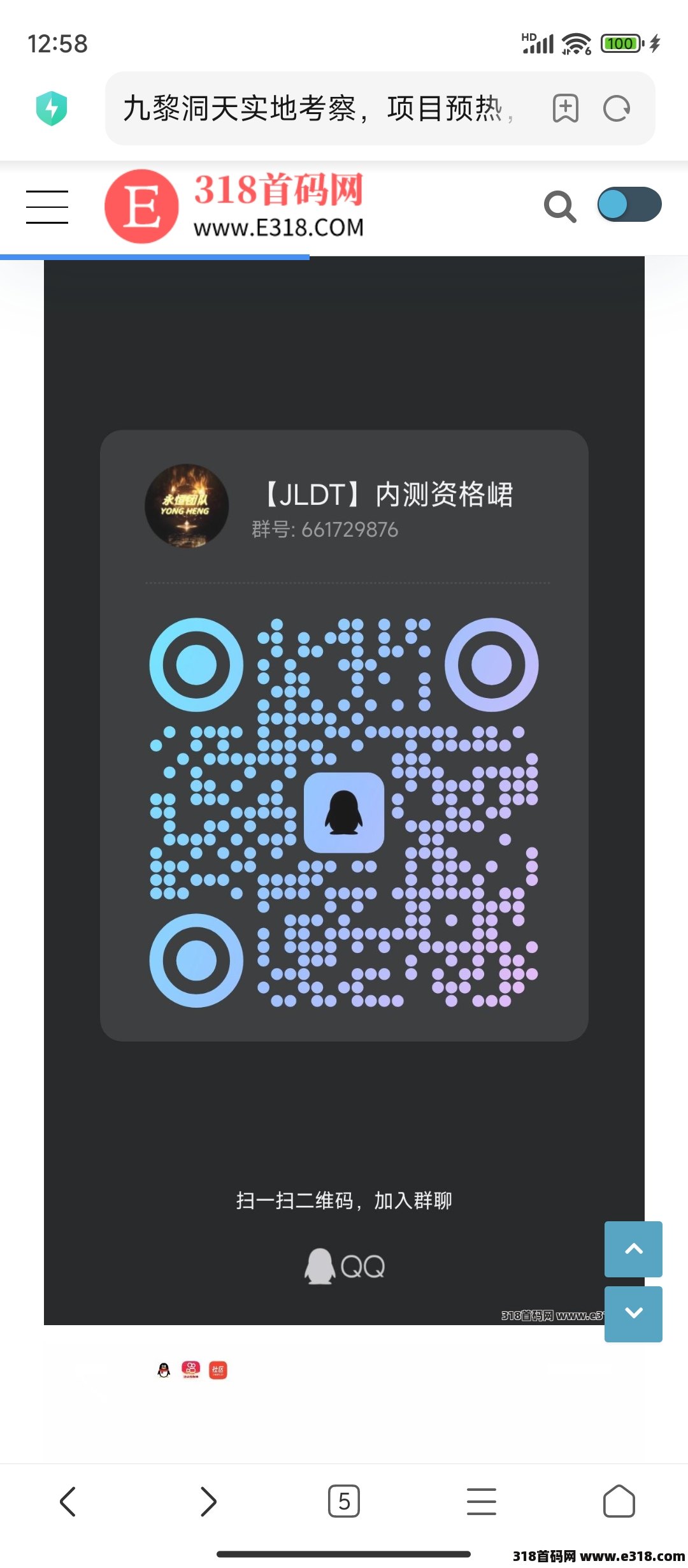Go to the 318首码网 homepage via logo
This screenshot has height=1568, width=688.
[x=234, y=207]
